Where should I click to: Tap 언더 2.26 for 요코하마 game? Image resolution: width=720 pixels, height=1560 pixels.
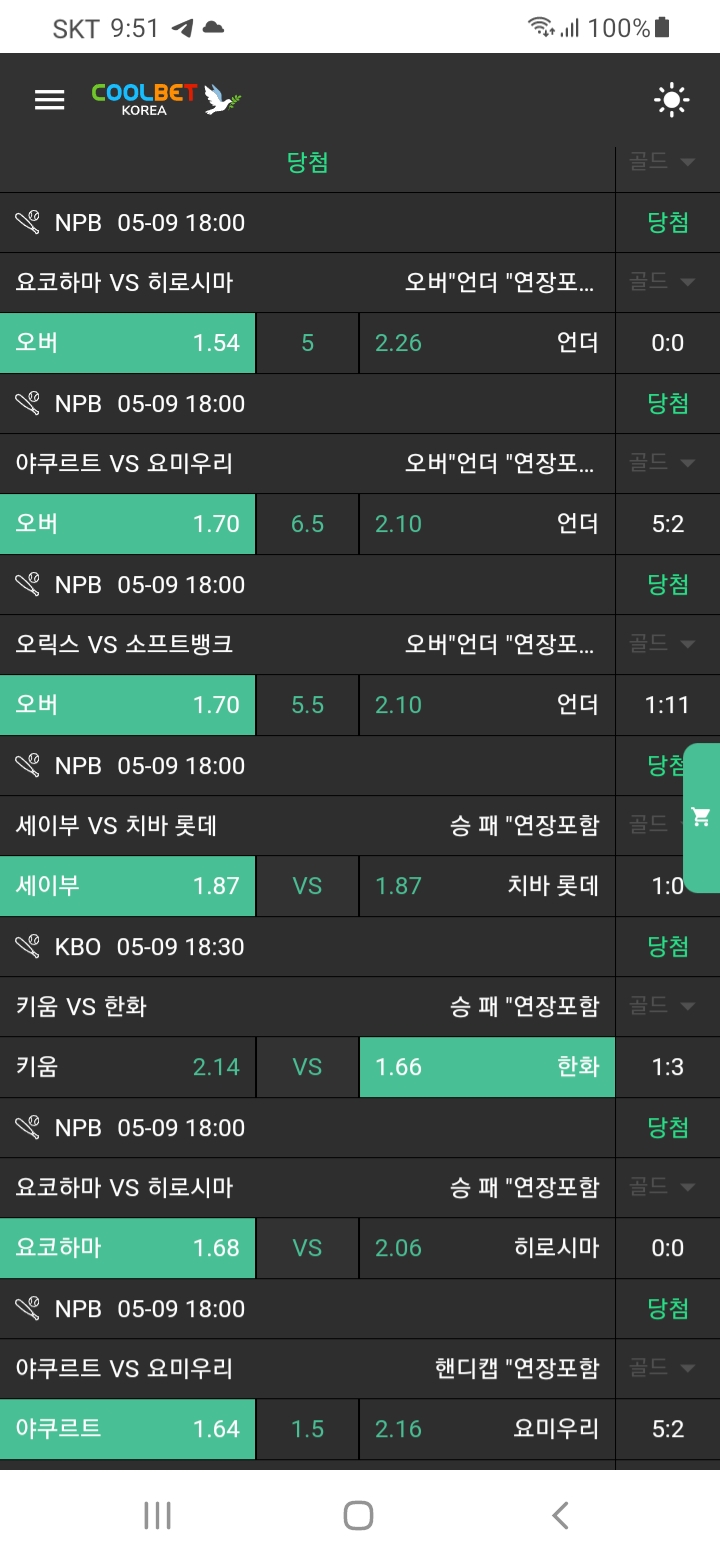(486, 343)
